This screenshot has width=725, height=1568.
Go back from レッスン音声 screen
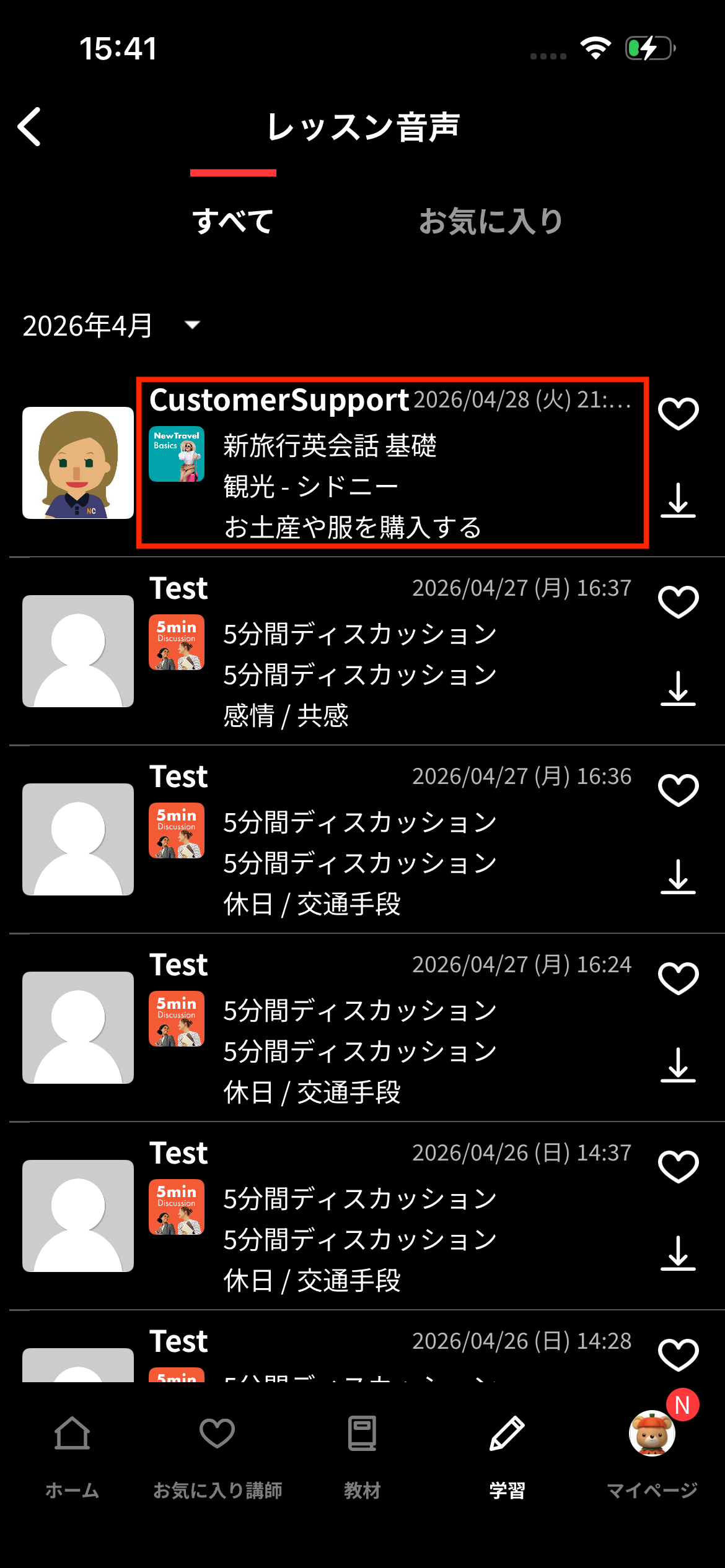(30, 127)
